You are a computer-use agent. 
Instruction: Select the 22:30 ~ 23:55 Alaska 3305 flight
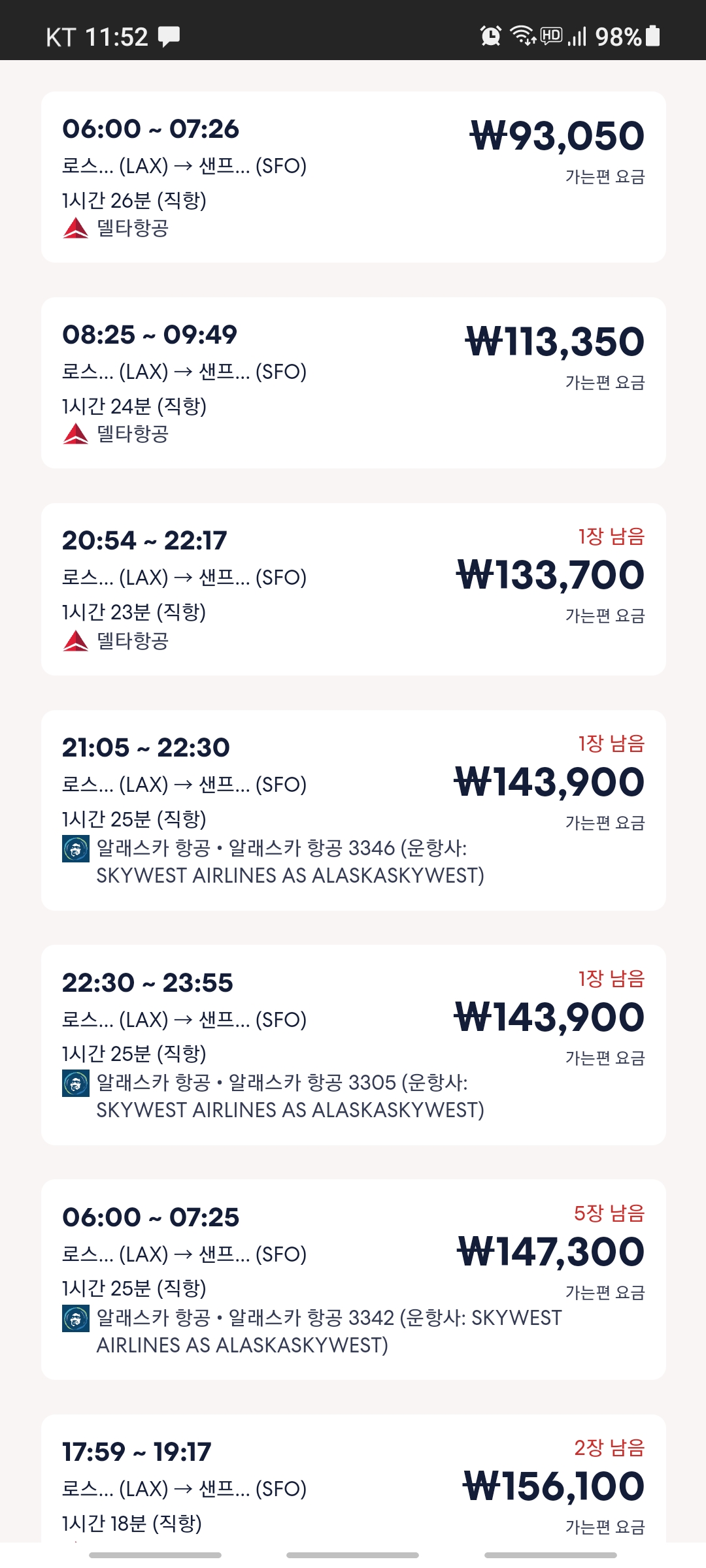(x=353, y=1045)
